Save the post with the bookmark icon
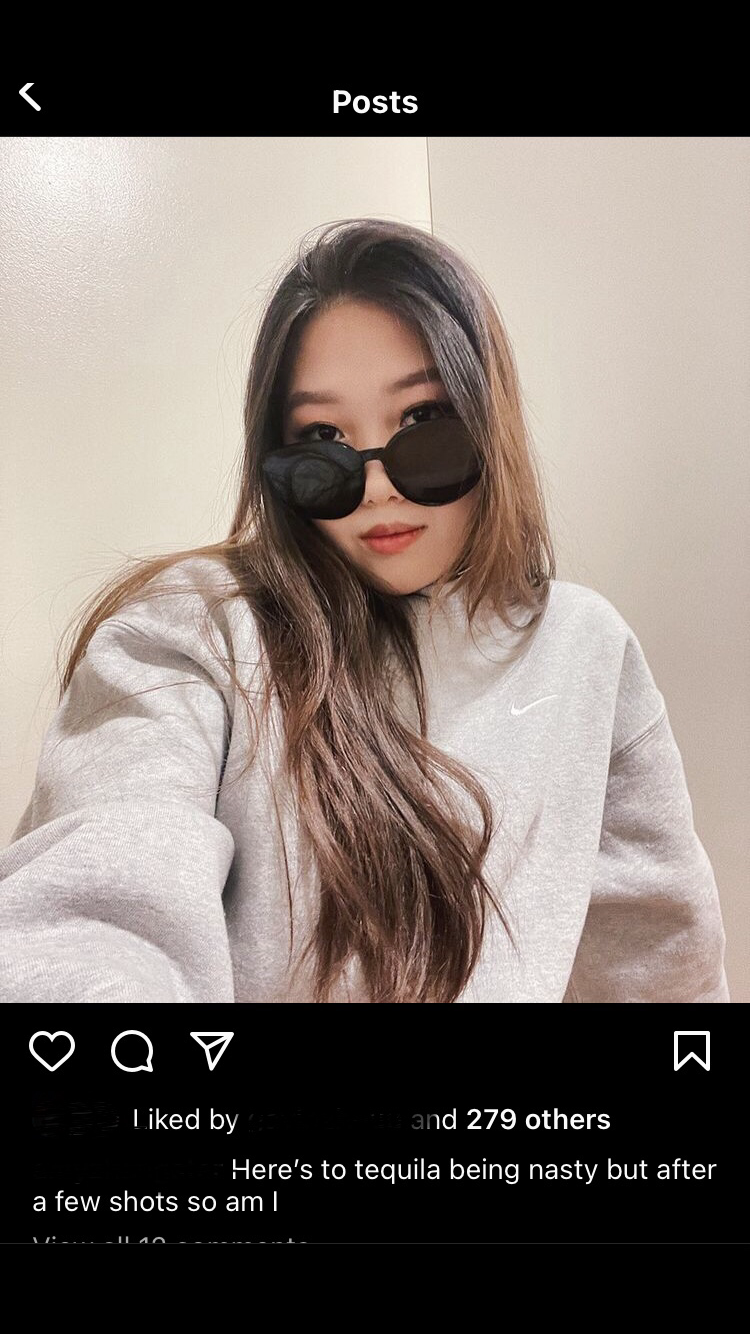This screenshot has height=1334, width=750. [x=691, y=1051]
